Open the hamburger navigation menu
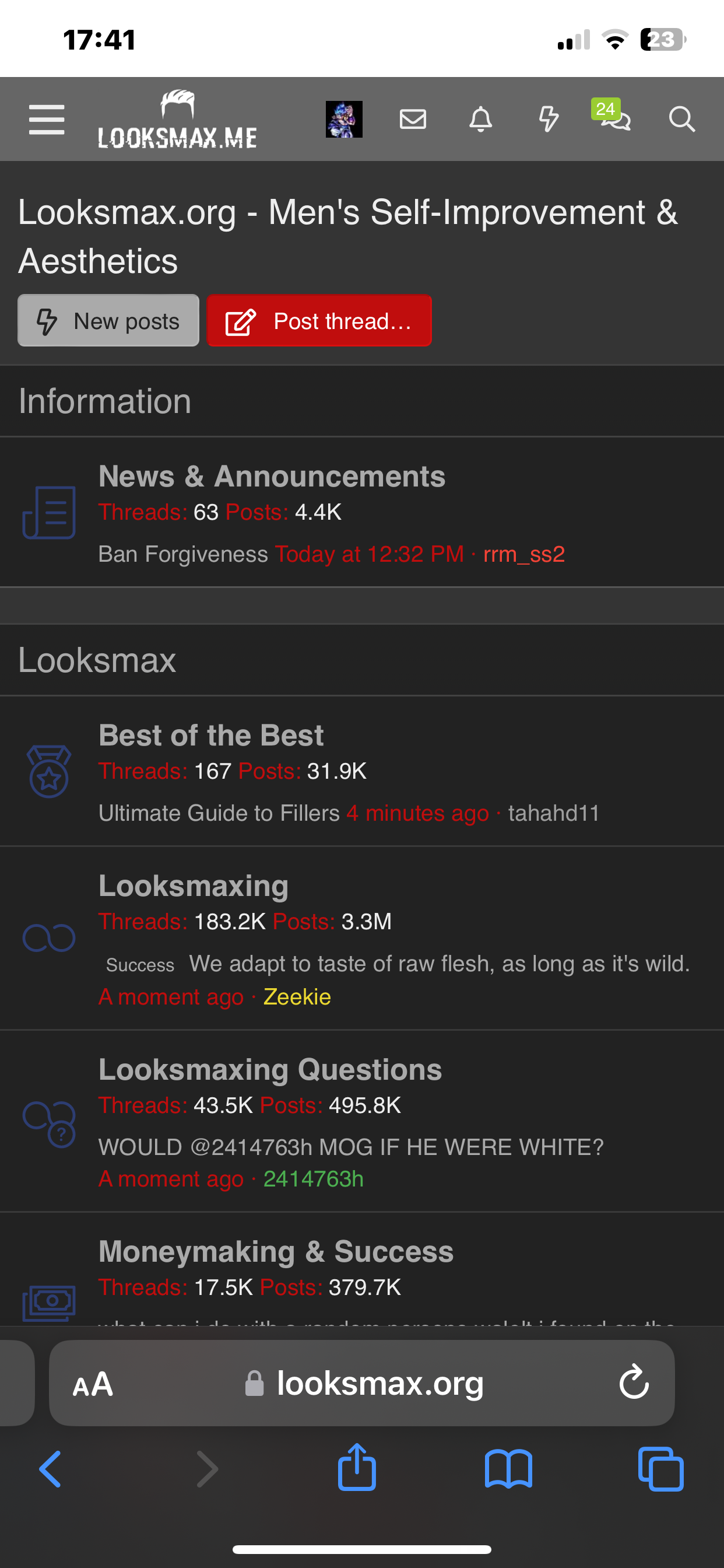This screenshot has height=1568, width=724. coord(47,120)
